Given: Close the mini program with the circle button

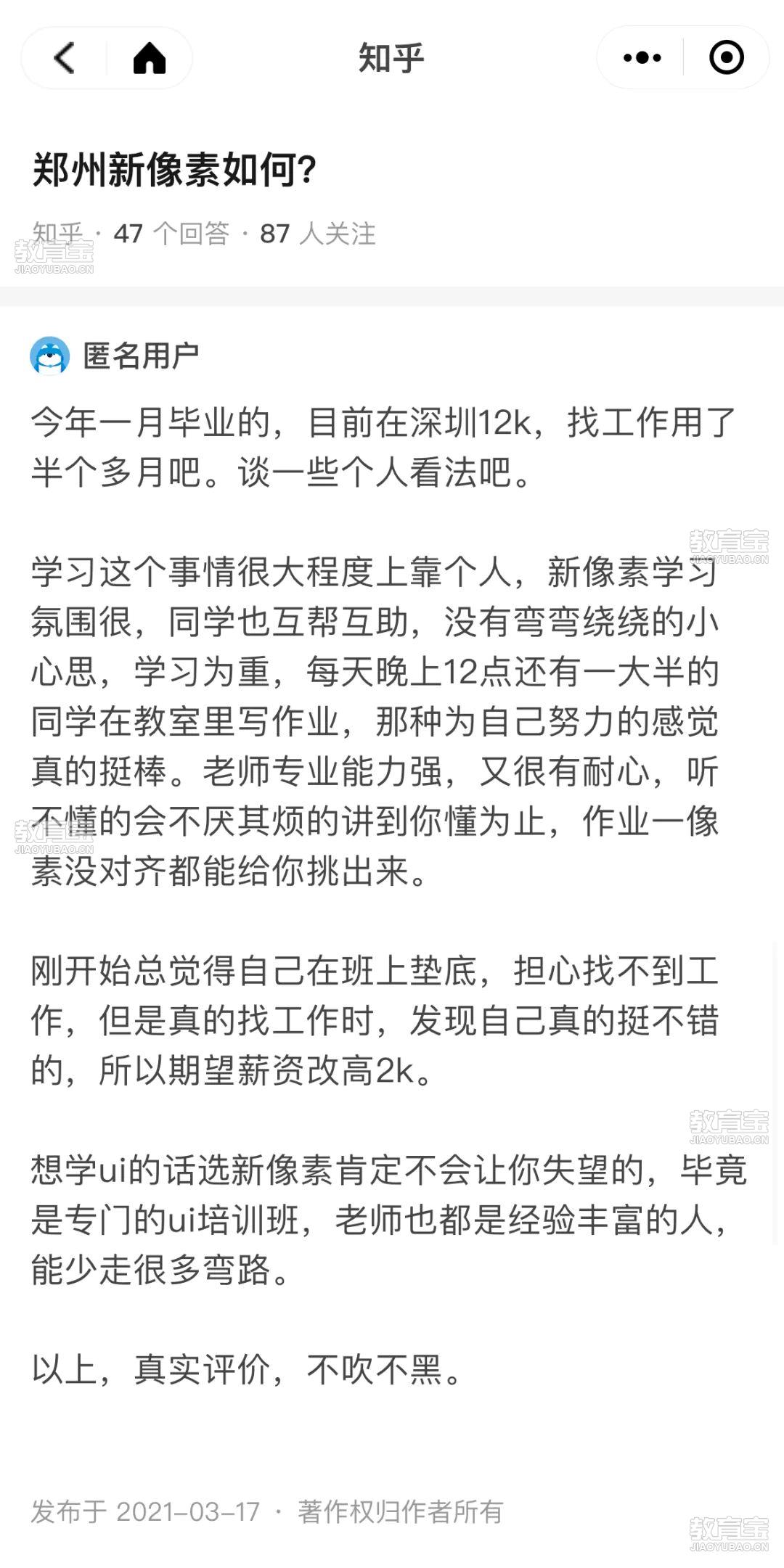Looking at the screenshot, I should tap(726, 57).
